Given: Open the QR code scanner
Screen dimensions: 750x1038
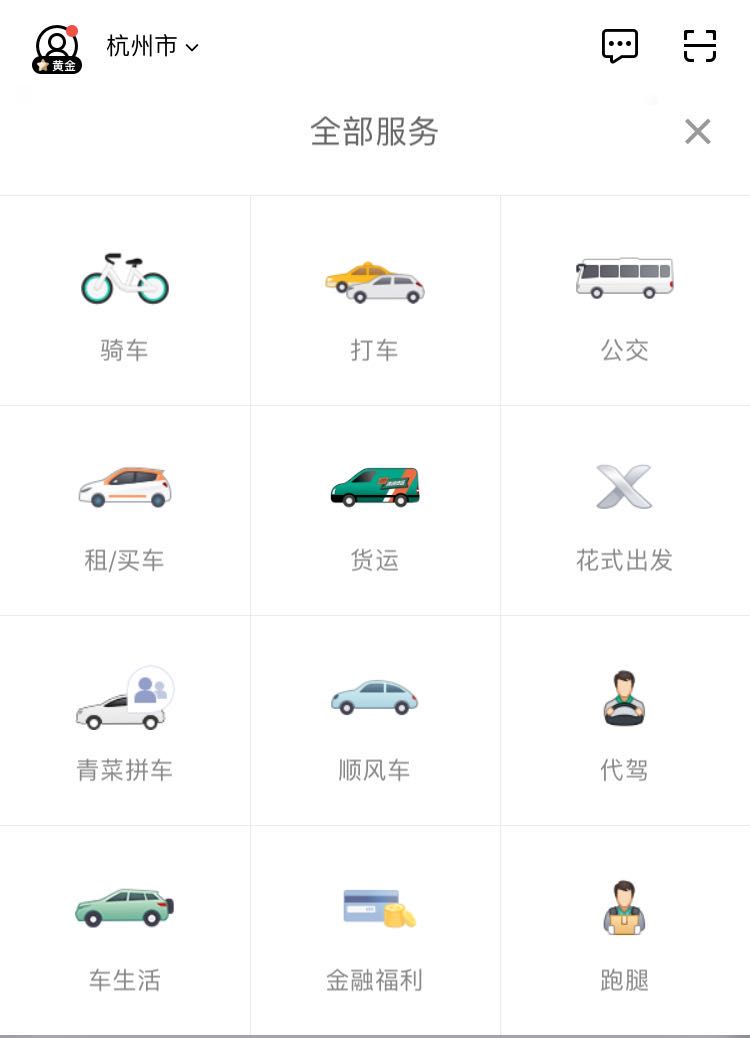Looking at the screenshot, I should pyautogui.click(x=700, y=46).
